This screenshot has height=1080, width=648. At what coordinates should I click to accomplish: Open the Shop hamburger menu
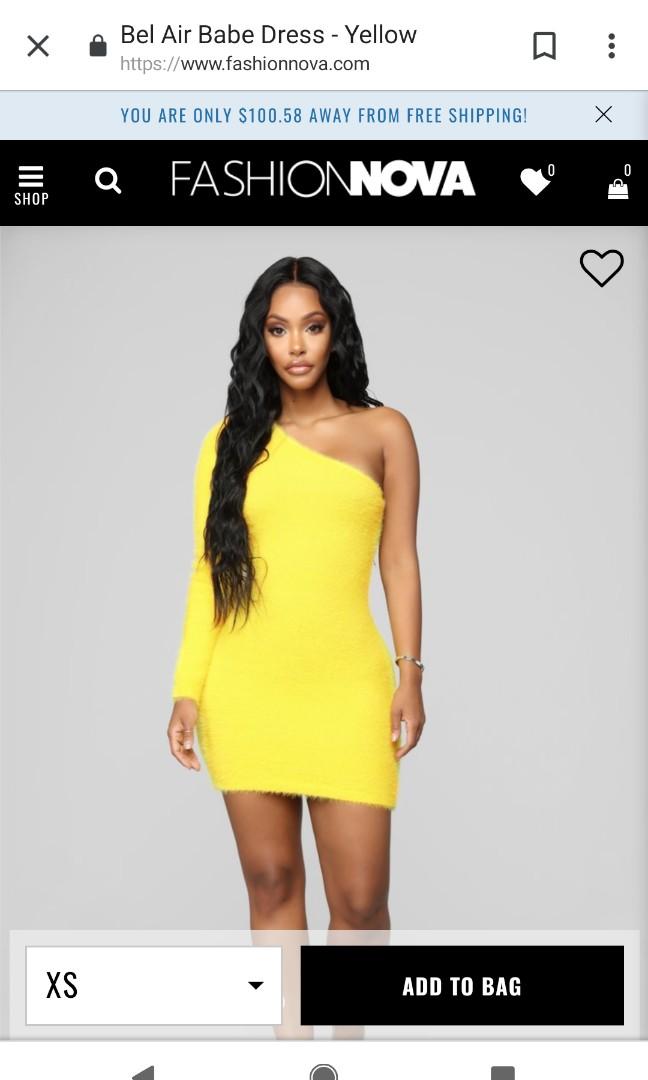31,184
